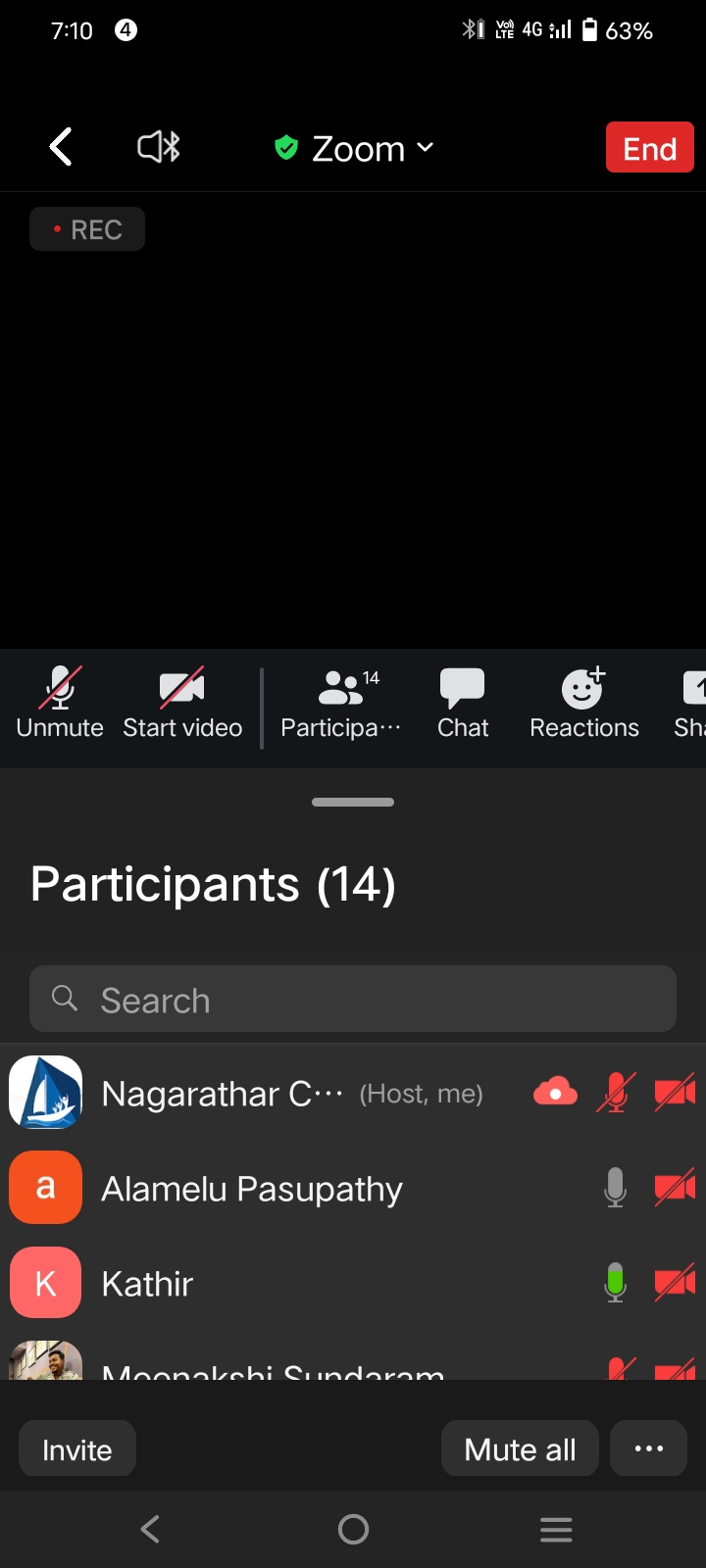This screenshot has height=1568, width=706.
Task: Select participant Alamelu Pasupathy
Action: click(x=253, y=1189)
